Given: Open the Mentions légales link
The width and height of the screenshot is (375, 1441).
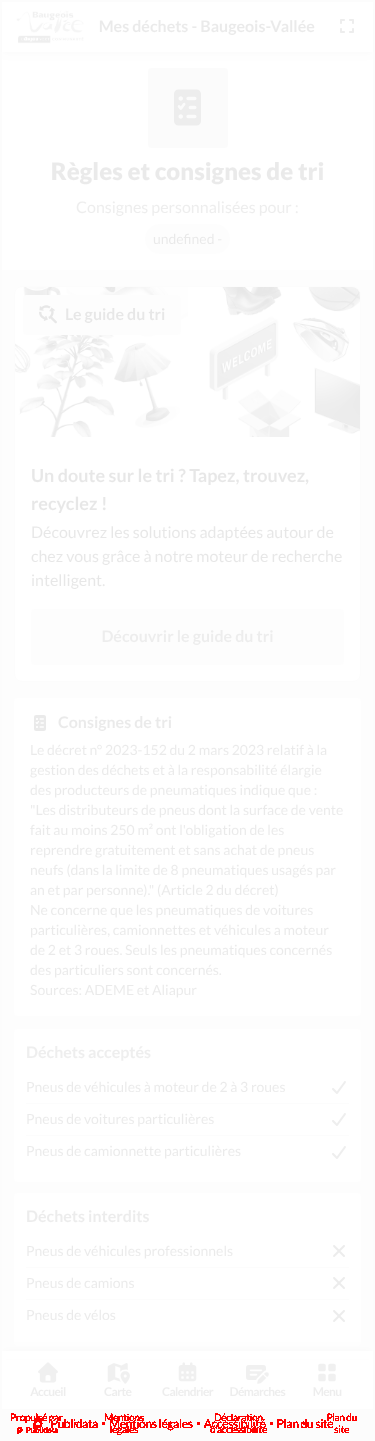Looking at the screenshot, I should [x=151, y=1423].
